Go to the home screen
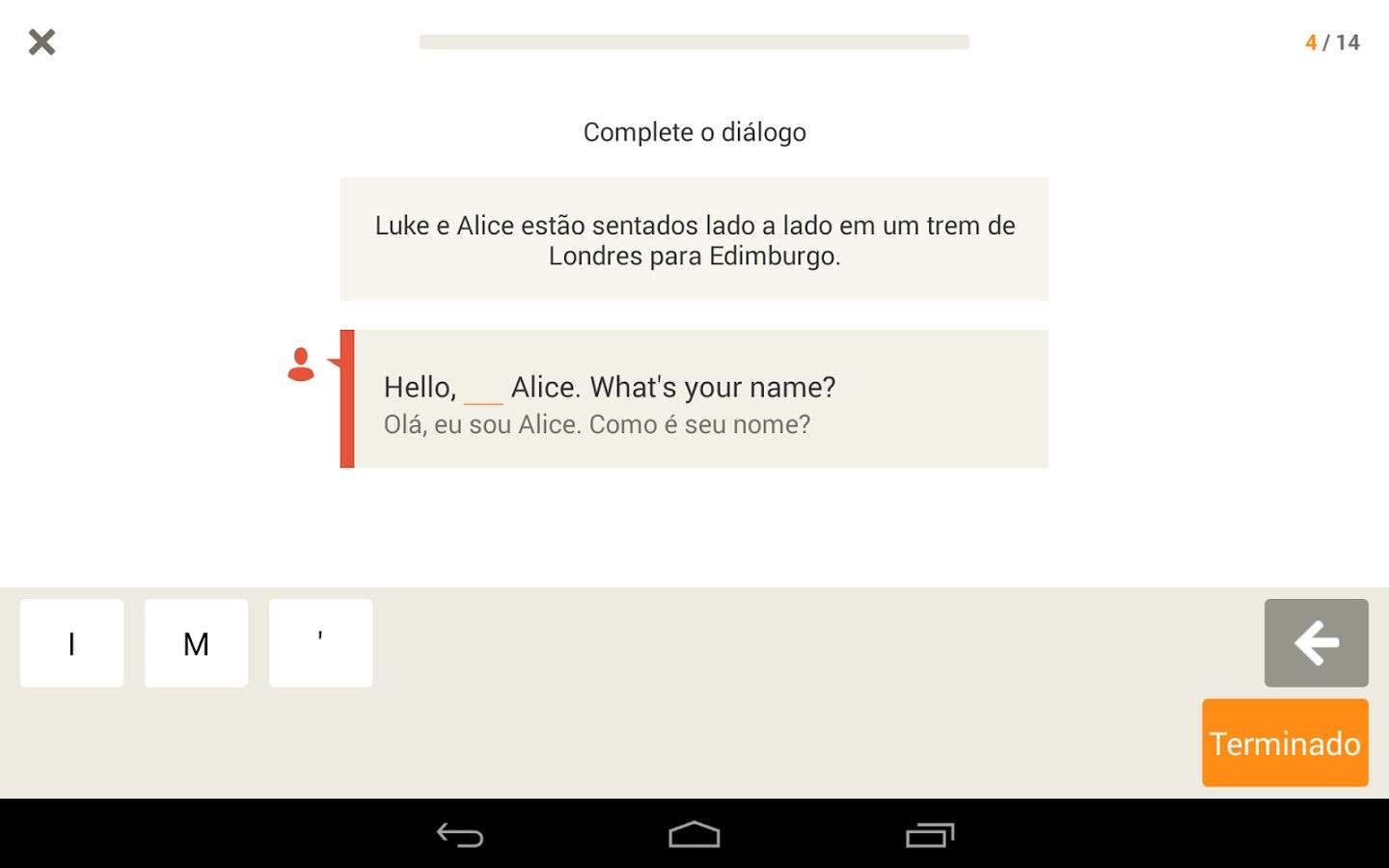Viewport: 1389px width, 868px height. [x=694, y=834]
